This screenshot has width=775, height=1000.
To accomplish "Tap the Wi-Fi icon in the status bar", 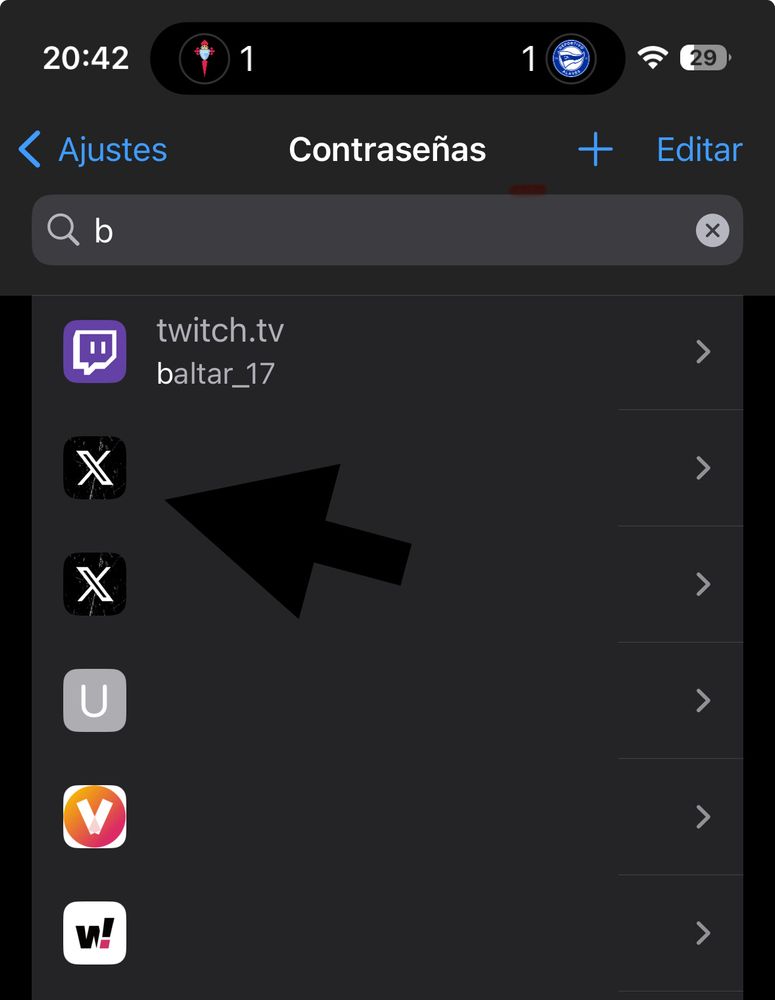I will (653, 58).
